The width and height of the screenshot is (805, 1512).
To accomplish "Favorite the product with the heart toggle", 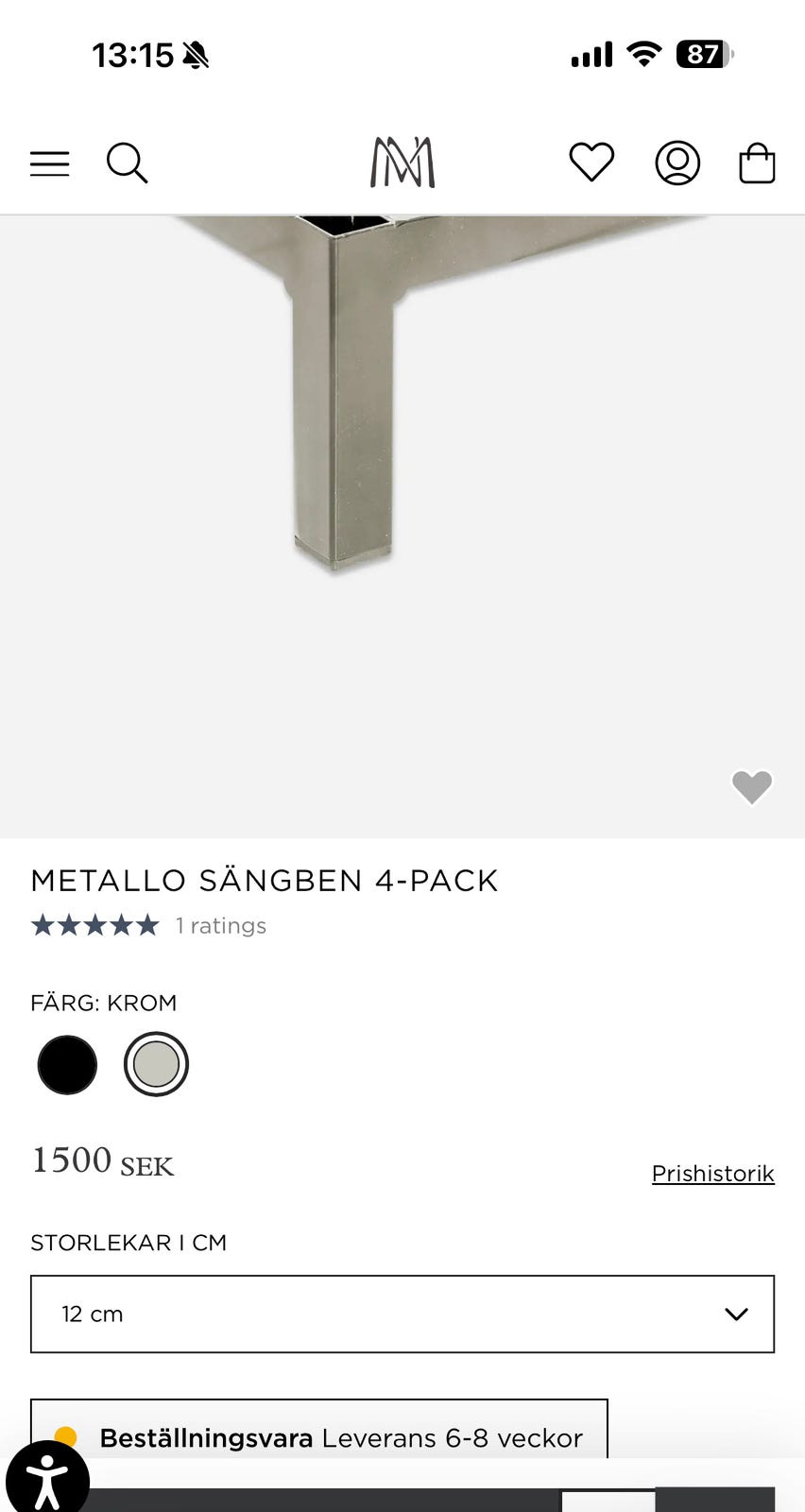I will (x=752, y=787).
